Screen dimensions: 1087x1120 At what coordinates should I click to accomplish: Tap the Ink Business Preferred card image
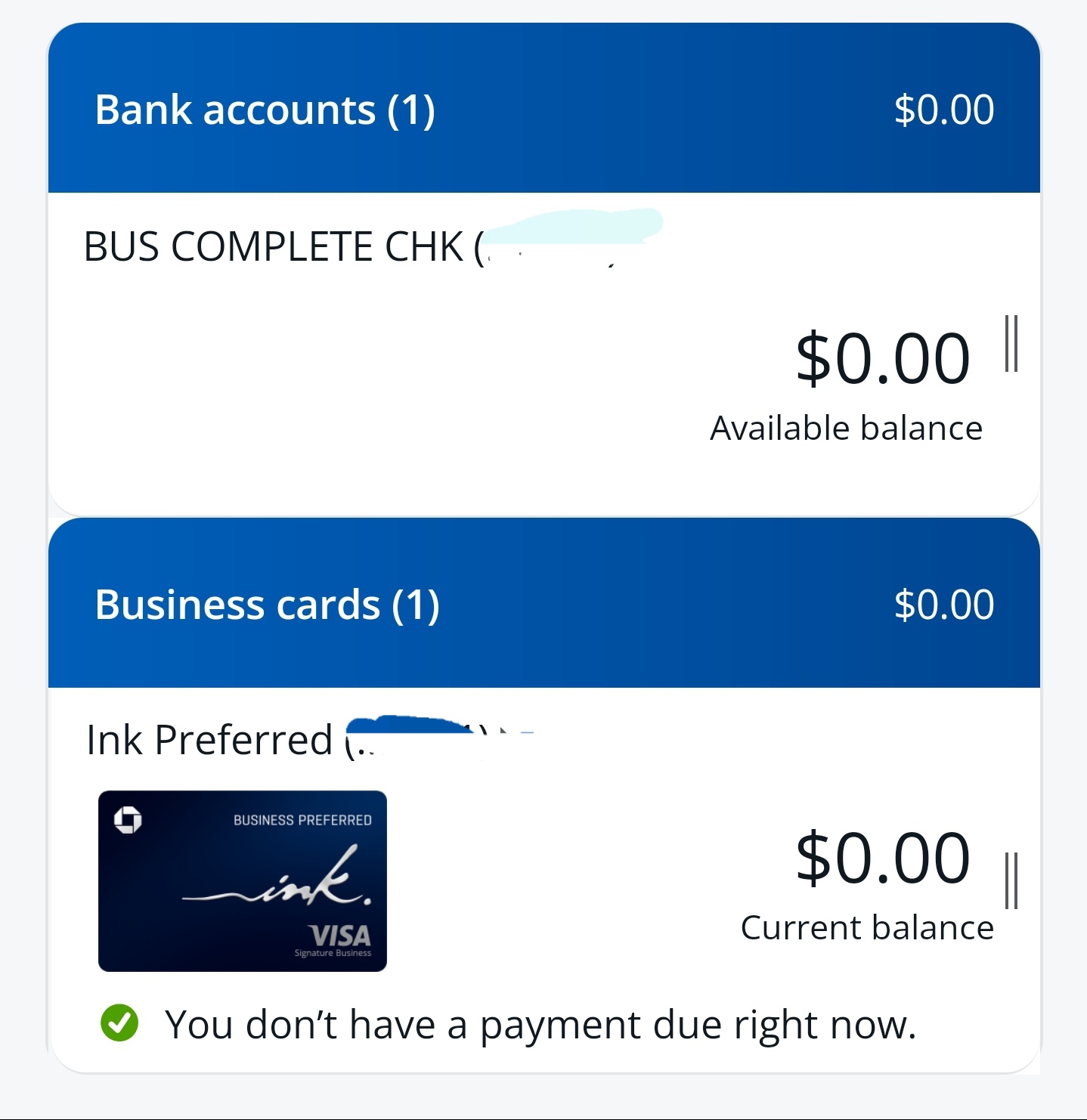243,881
